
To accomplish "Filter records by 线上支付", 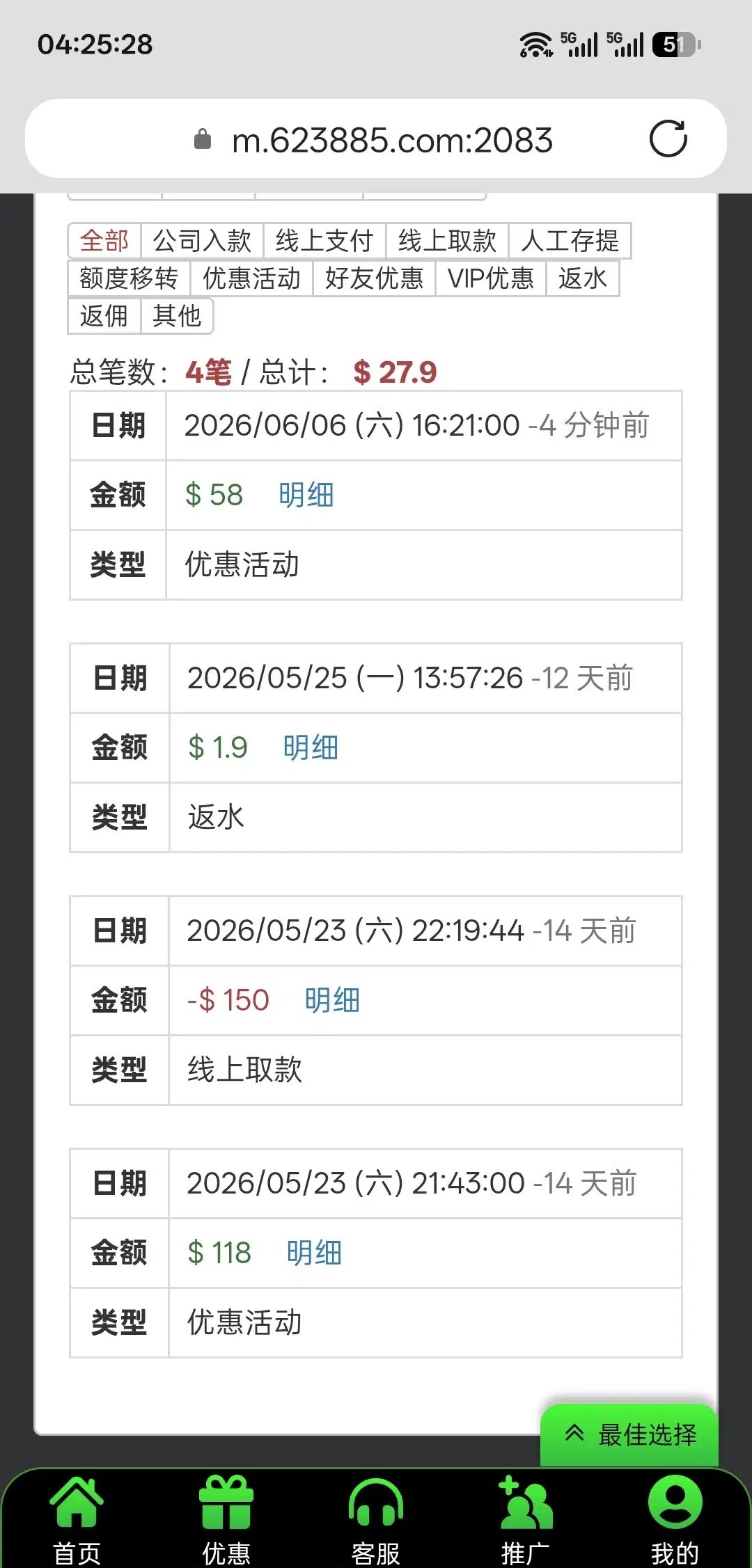I will (x=324, y=241).
